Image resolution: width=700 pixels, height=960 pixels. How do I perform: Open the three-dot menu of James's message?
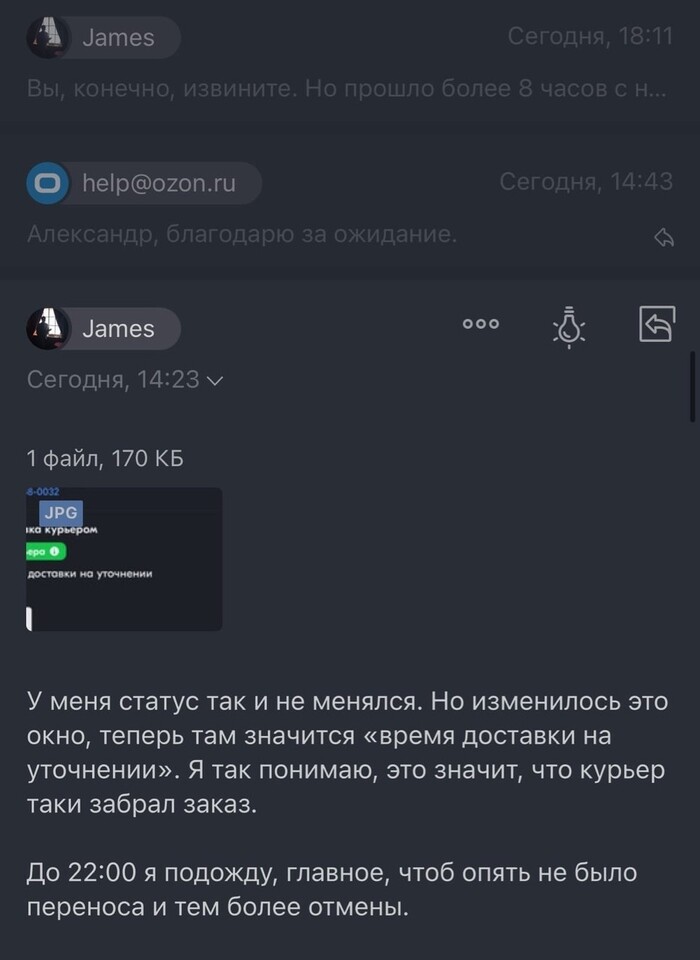coord(480,324)
